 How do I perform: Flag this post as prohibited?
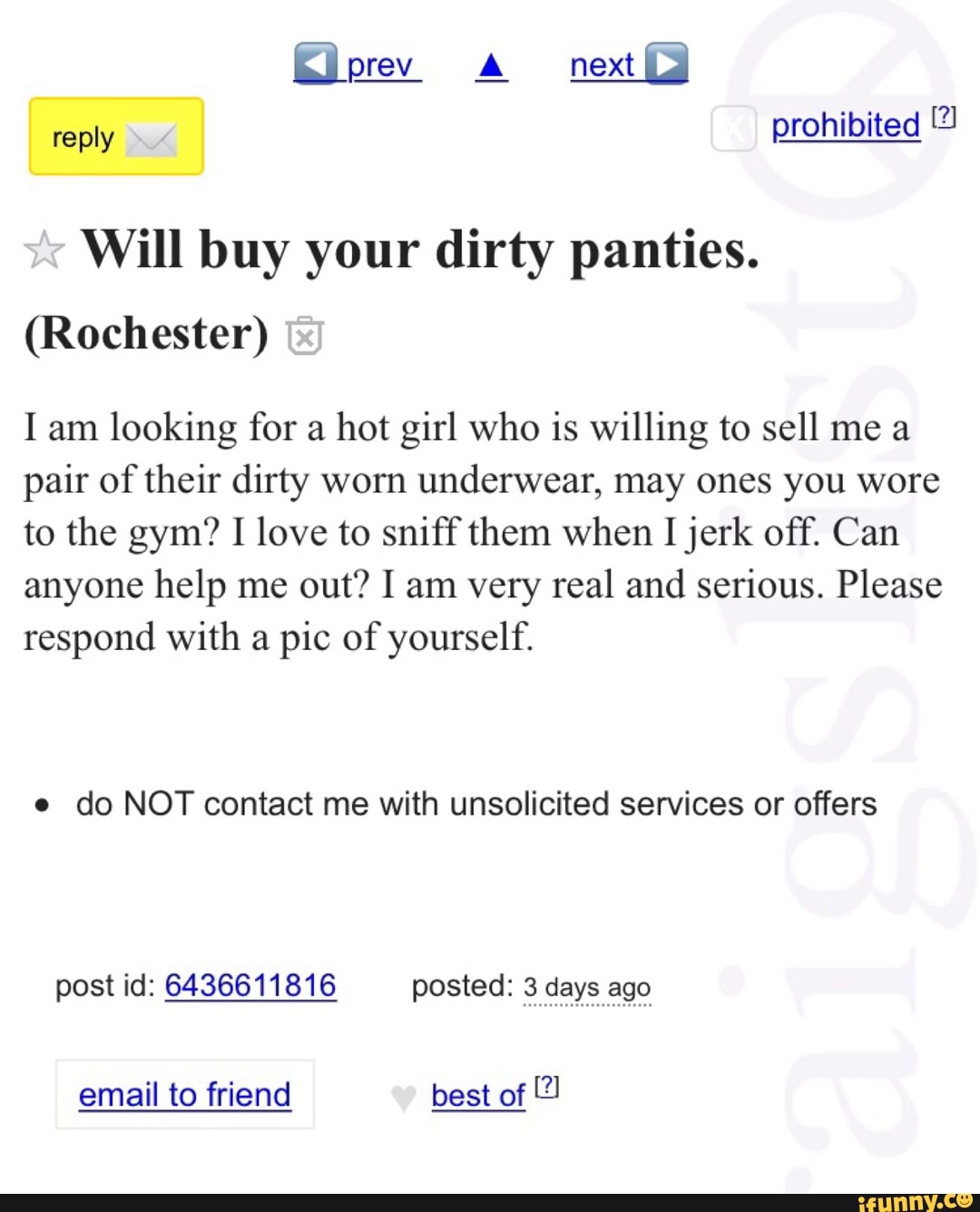(x=733, y=128)
